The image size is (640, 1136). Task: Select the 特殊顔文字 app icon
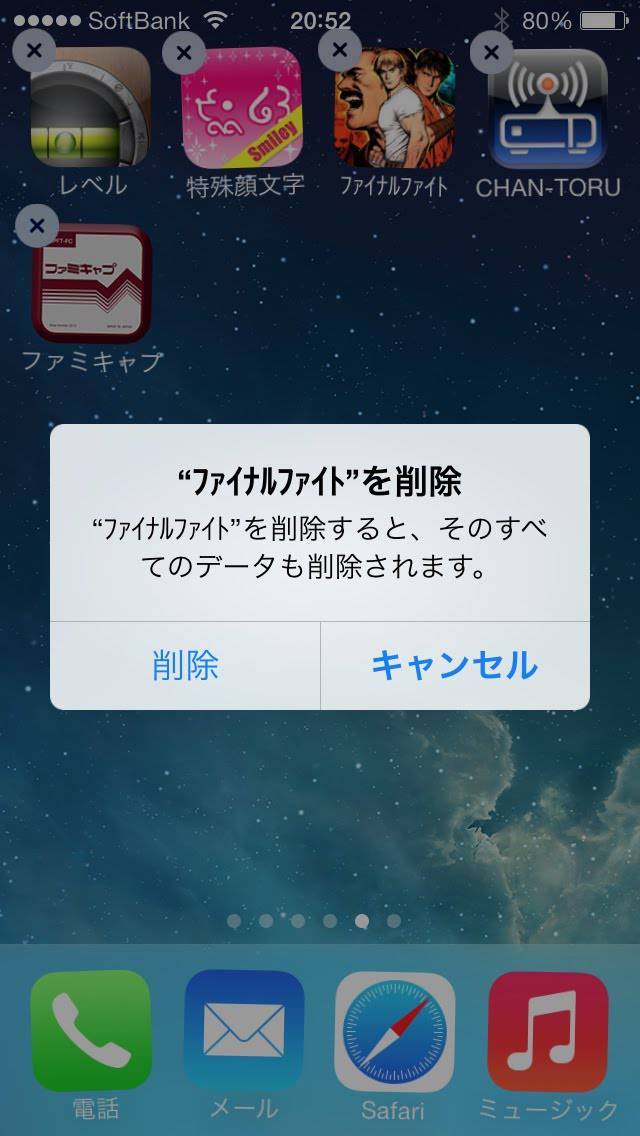click(242, 108)
